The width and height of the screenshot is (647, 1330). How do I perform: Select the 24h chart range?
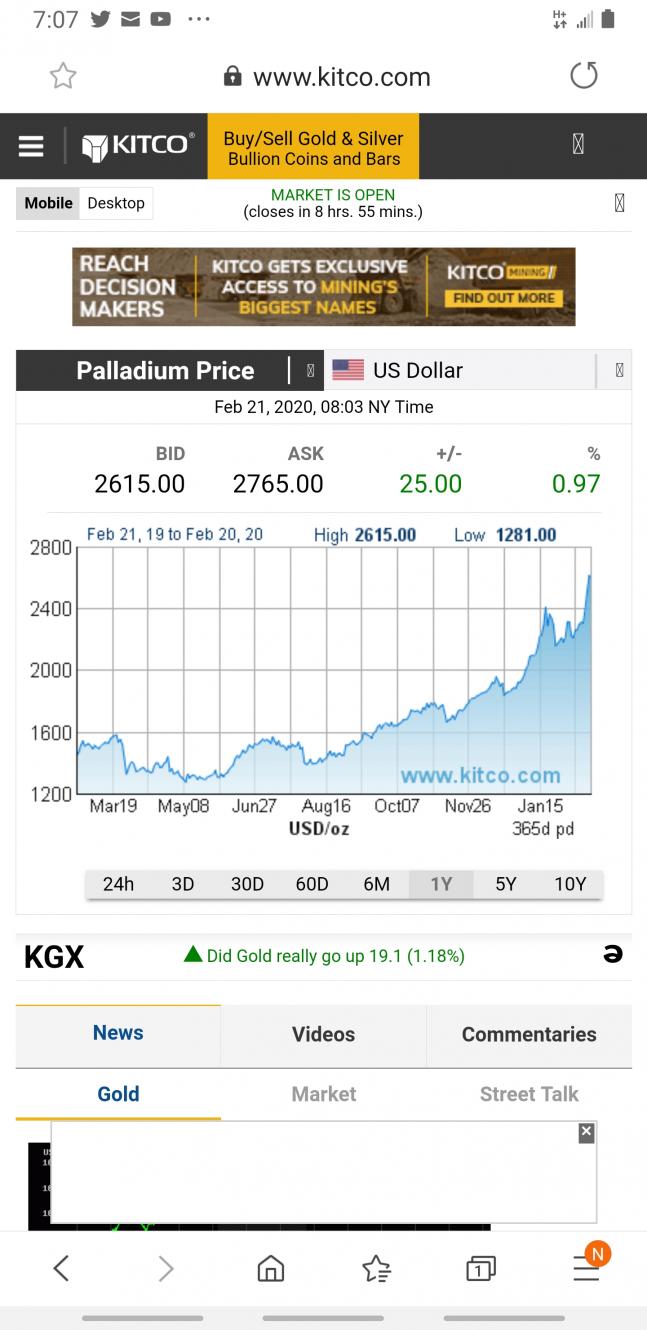(x=118, y=884)
